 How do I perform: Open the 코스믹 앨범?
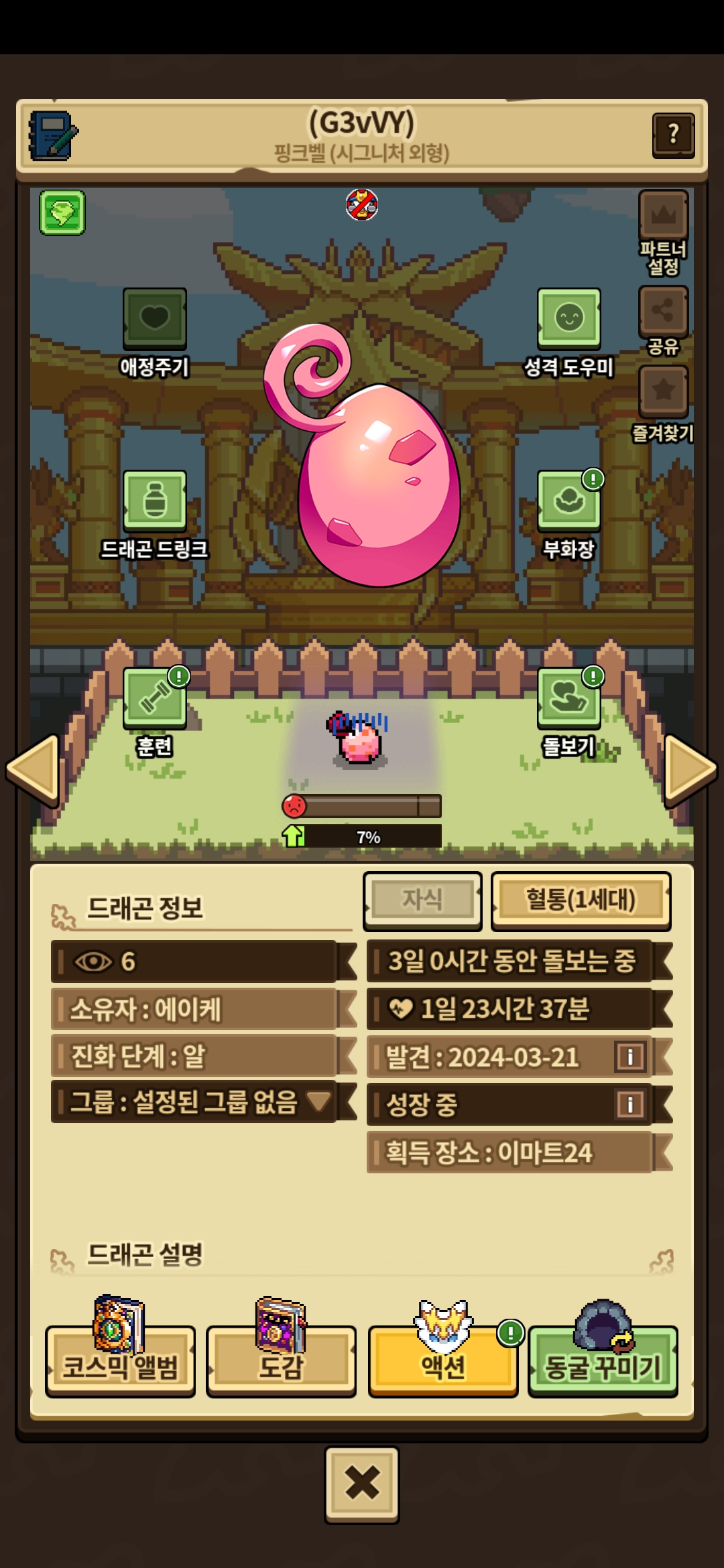(x=120, y=1360)
